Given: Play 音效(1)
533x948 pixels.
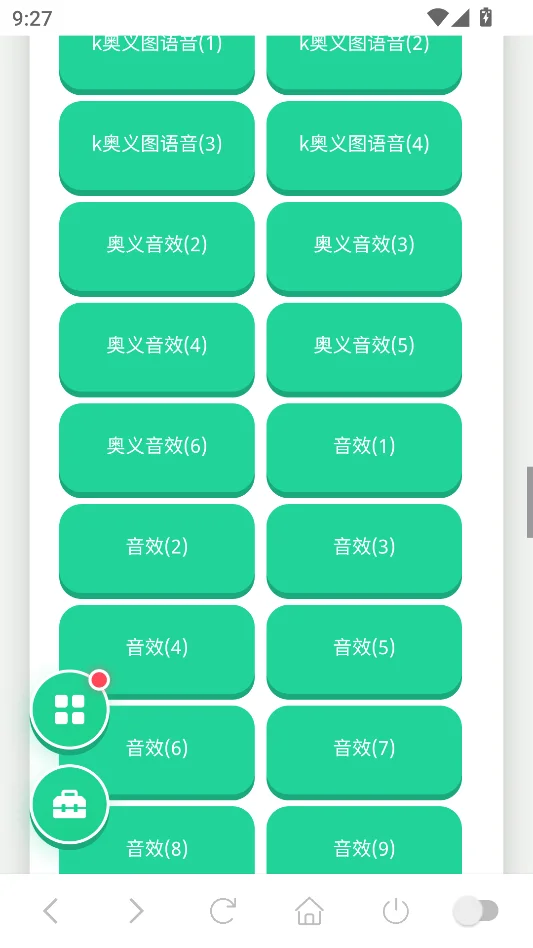Looking at the screenshot, I should [x=364, y=447].
